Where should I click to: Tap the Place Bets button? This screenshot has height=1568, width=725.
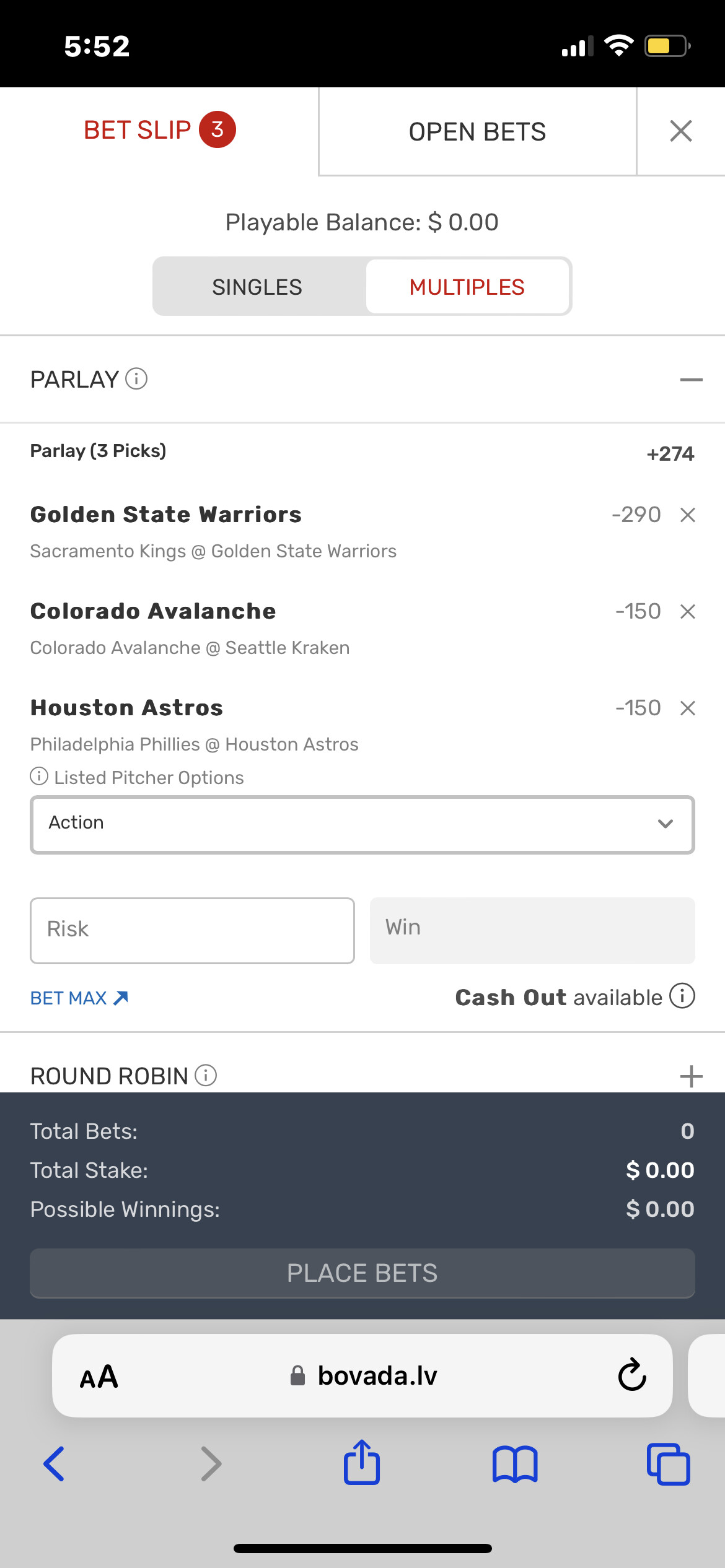[x=362, y=1273]
